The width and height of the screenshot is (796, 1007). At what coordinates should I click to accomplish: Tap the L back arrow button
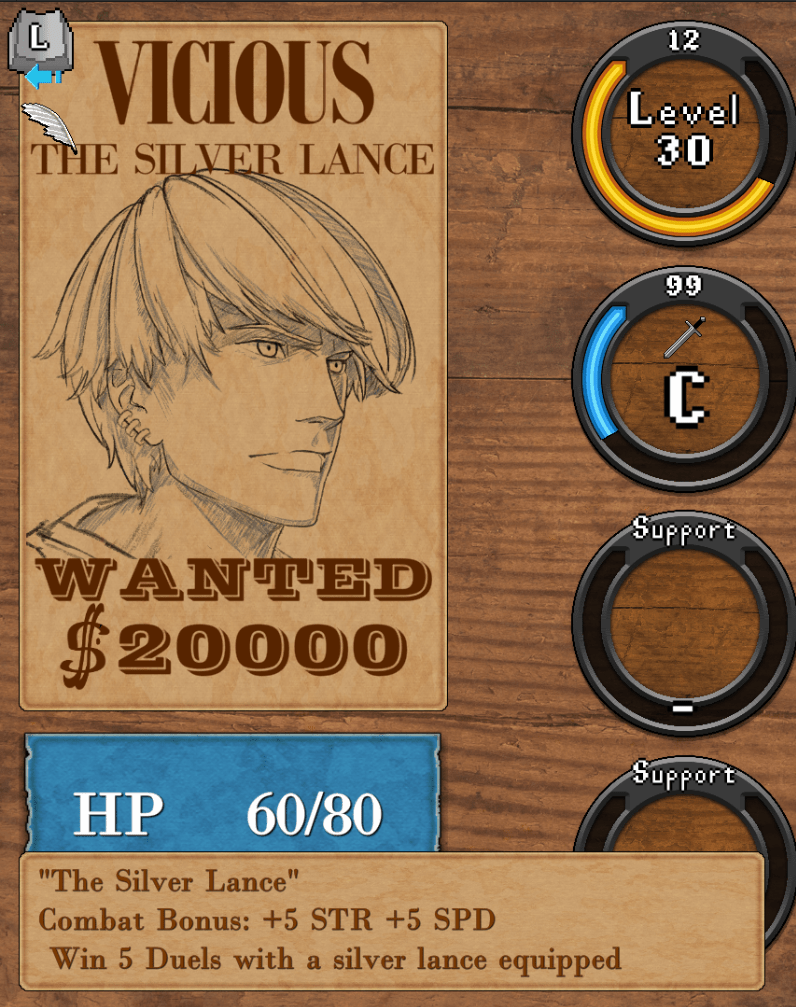click(40, 50)
